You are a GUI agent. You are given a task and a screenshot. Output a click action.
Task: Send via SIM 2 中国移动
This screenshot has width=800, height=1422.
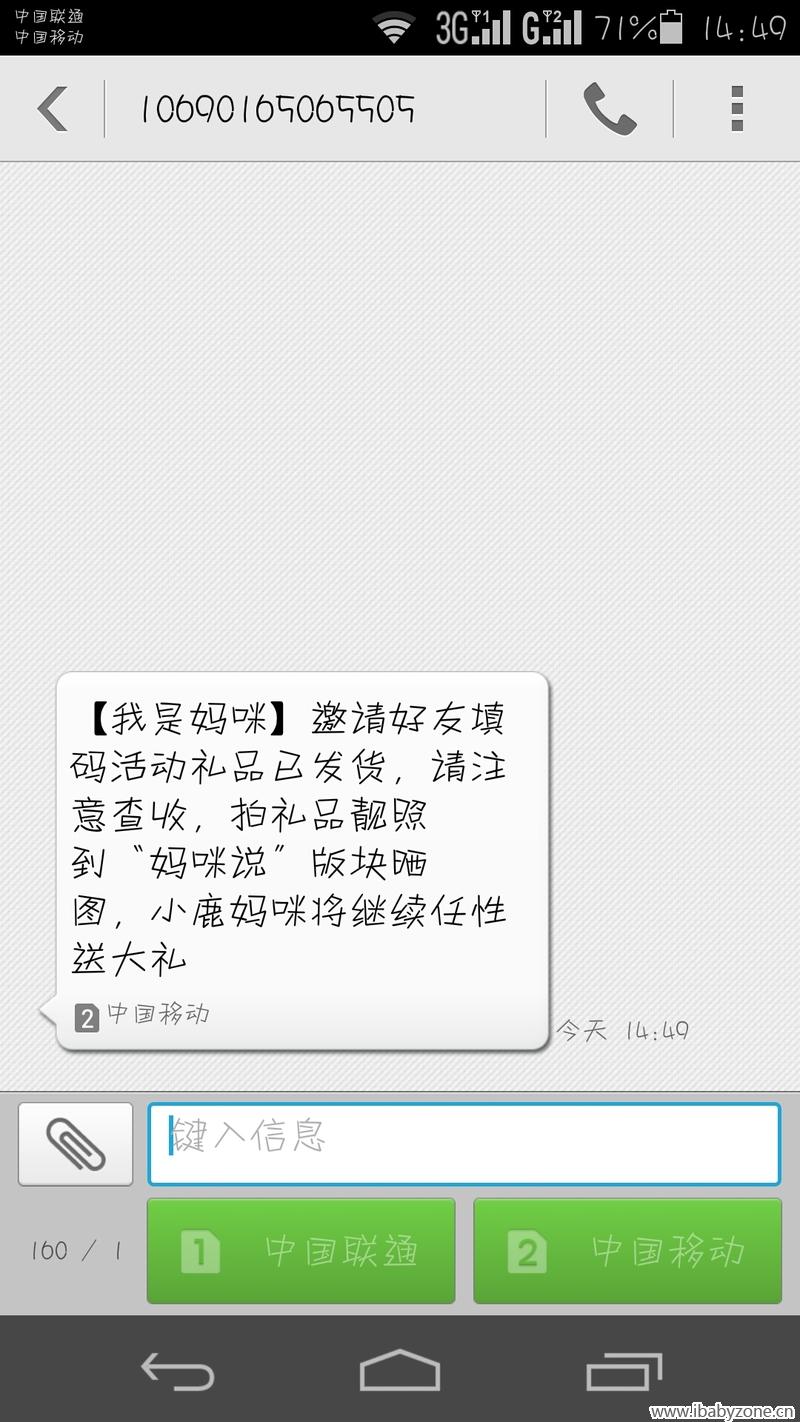(627, 1251)
